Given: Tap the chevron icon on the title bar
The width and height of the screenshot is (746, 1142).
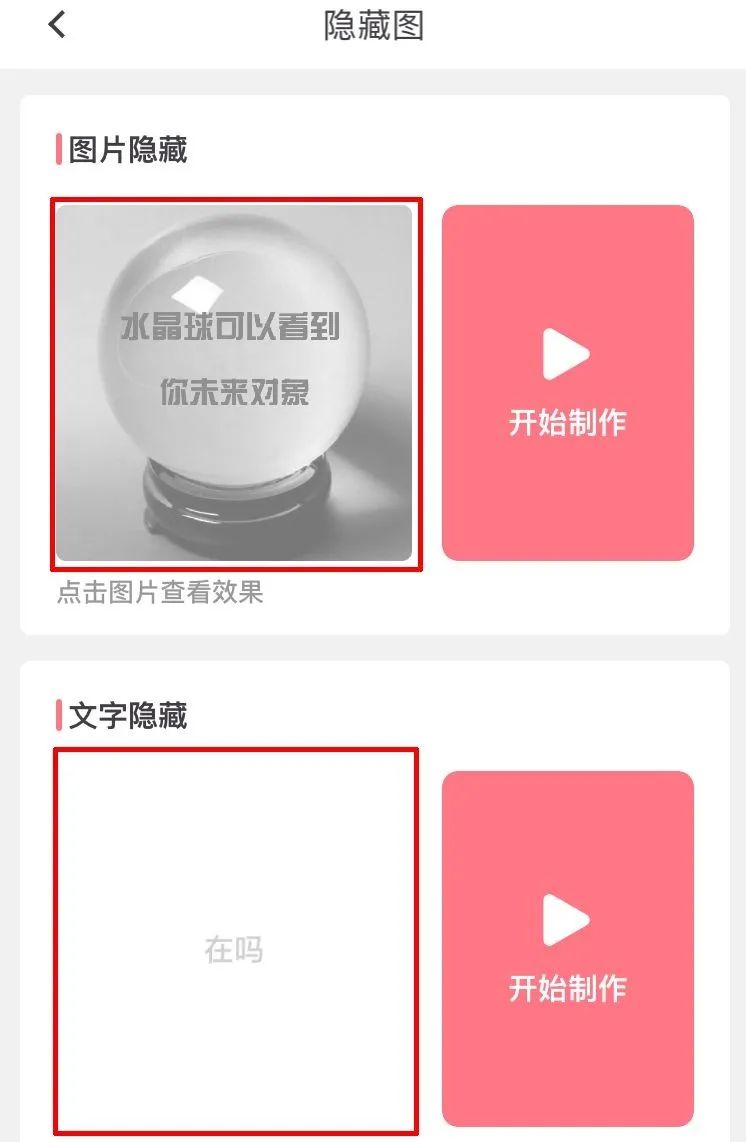Looking at the screenshot, I should pyautogui.click(x=56, y=23).
